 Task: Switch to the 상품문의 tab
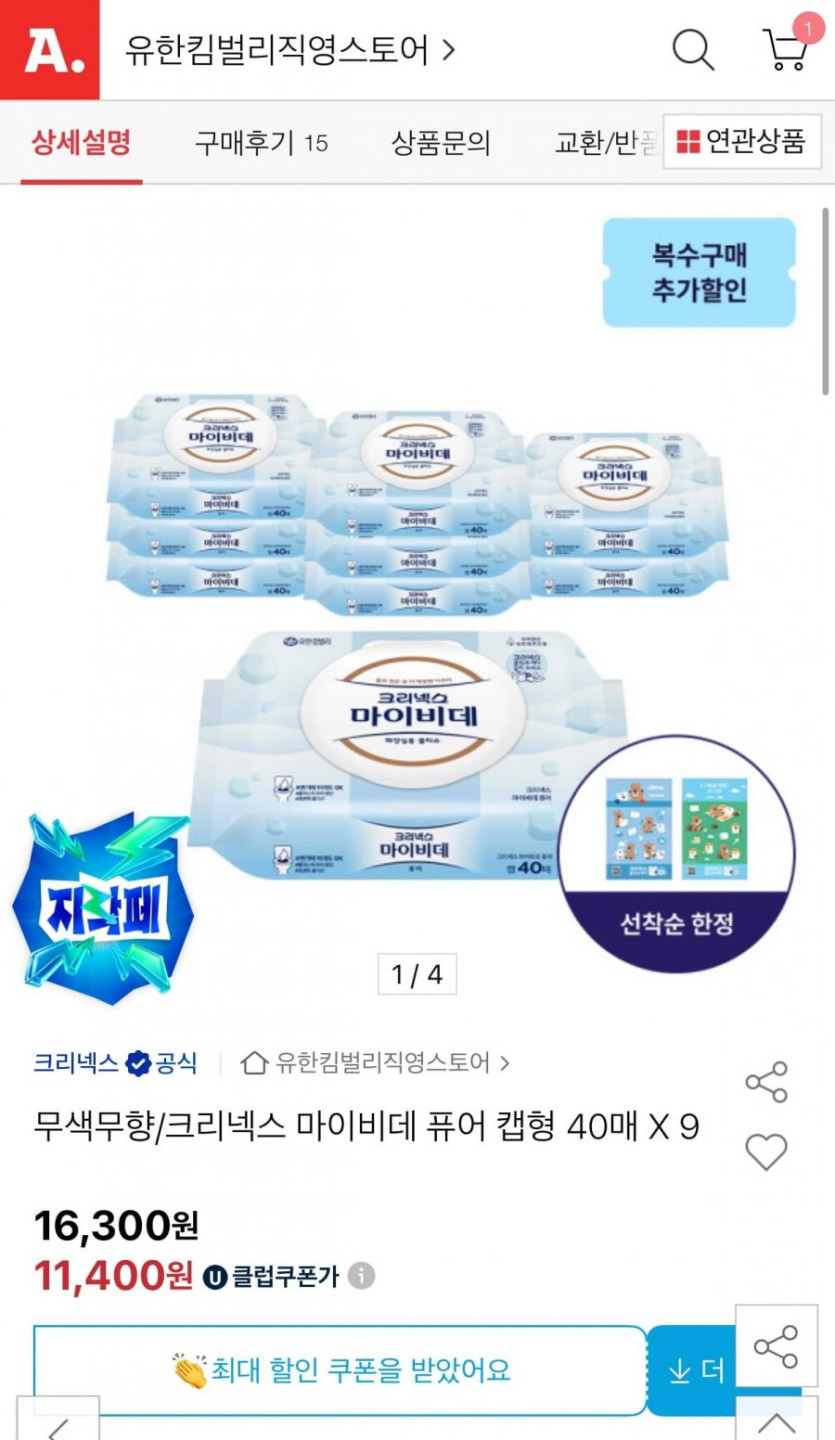point(440,143)
